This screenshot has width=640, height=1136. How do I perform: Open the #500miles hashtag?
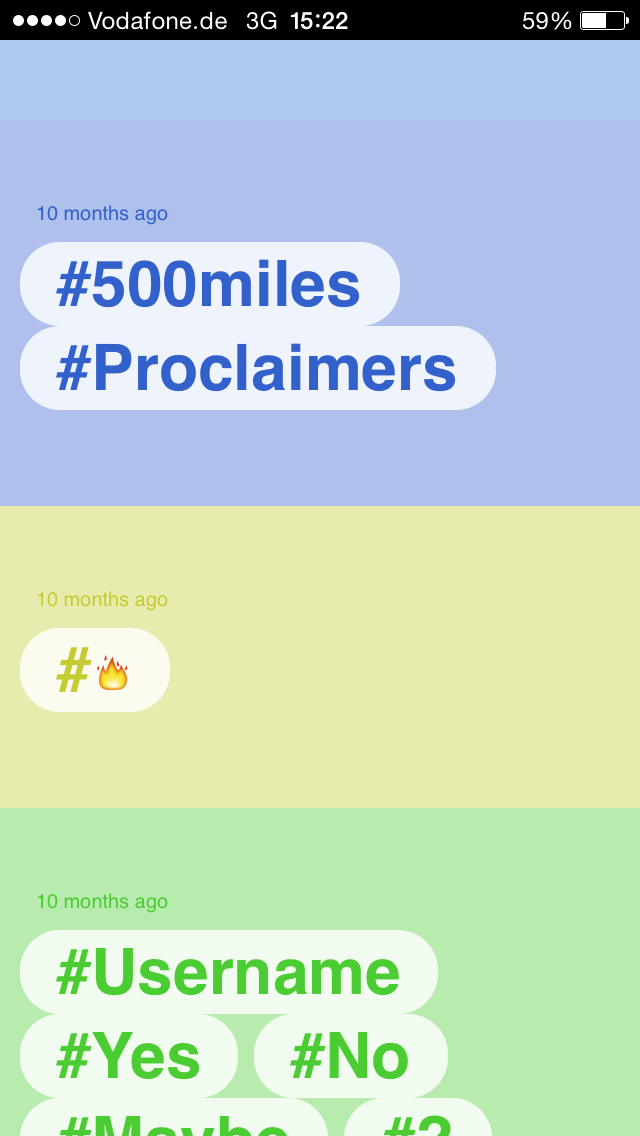pos(209,284)
